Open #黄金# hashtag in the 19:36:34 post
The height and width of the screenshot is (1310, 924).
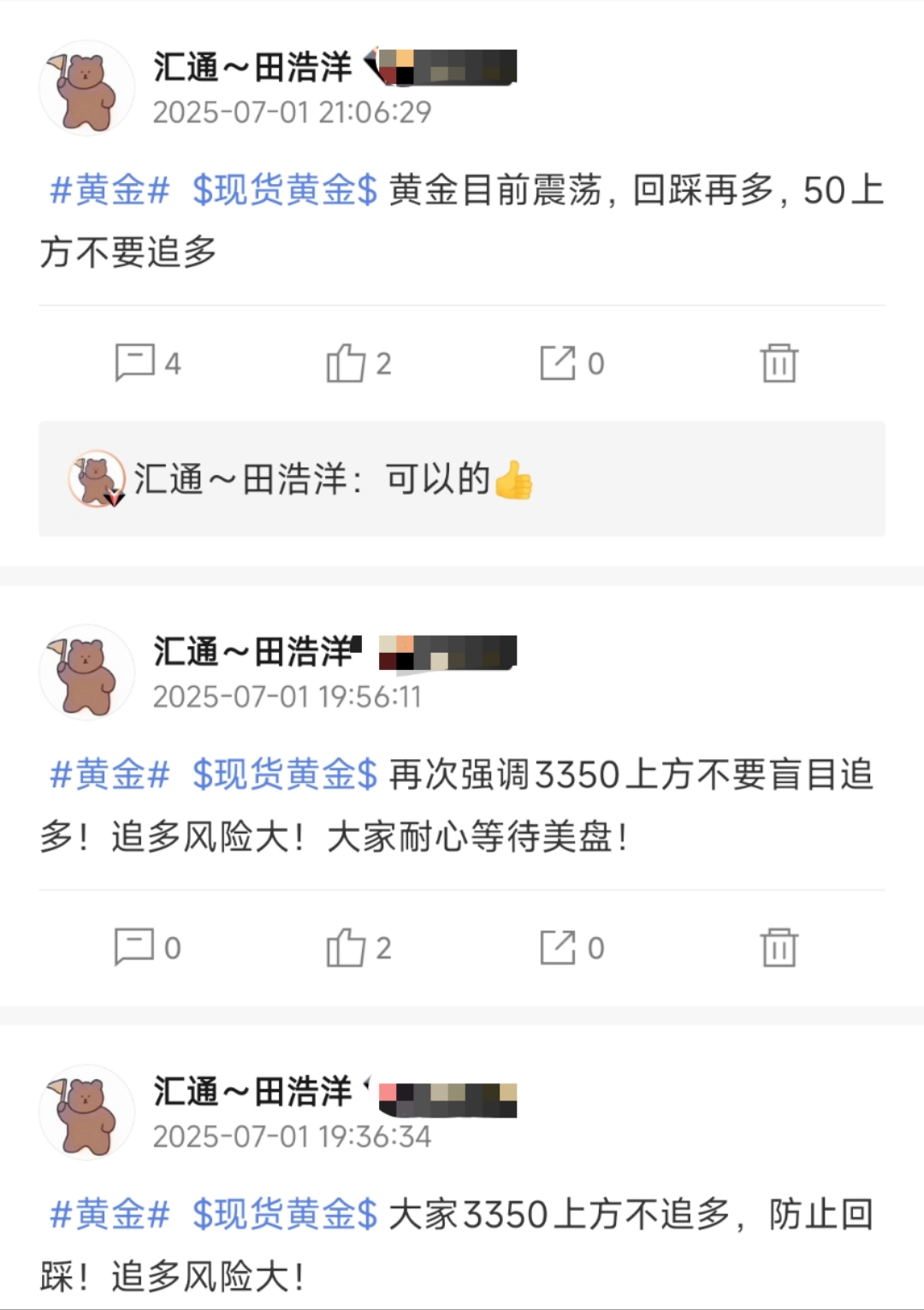(x=110, y=1214)
